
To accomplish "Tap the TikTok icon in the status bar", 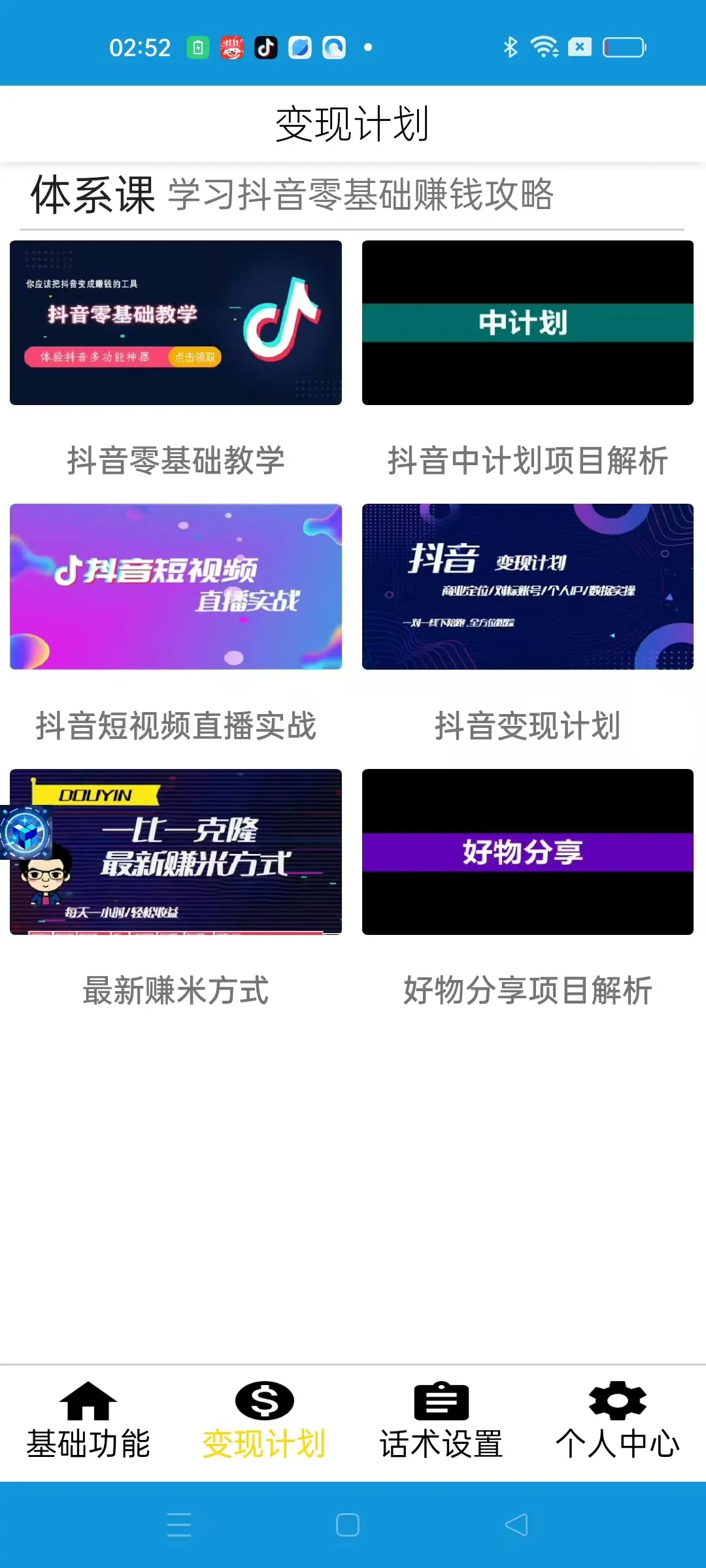I will (x=266, y=47).
